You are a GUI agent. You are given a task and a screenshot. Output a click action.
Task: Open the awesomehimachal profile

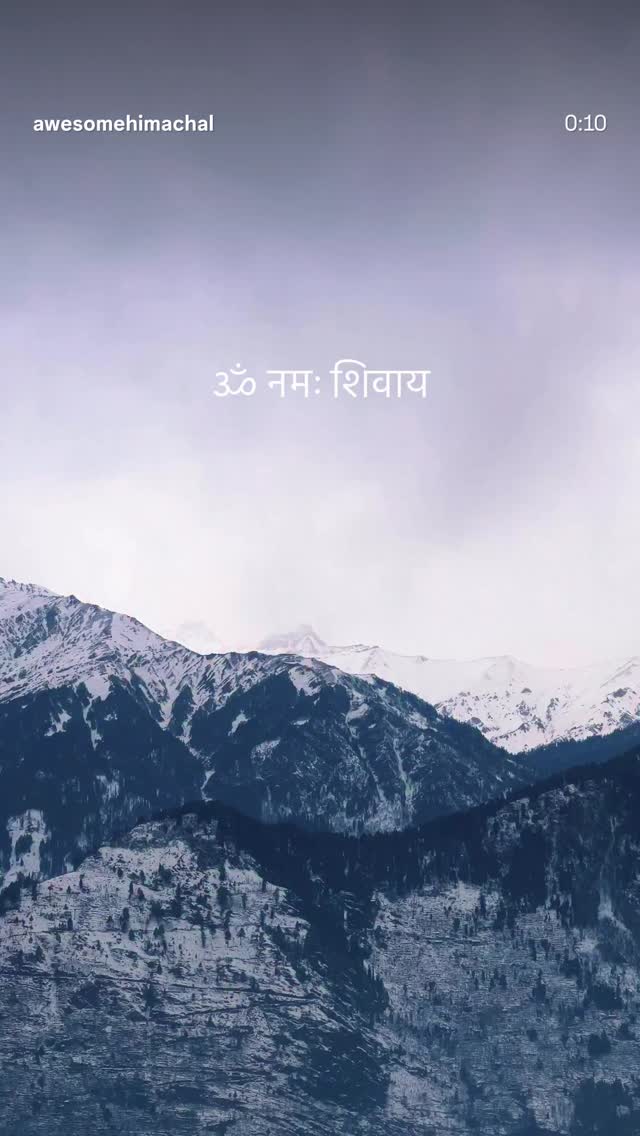pos(123,124)
